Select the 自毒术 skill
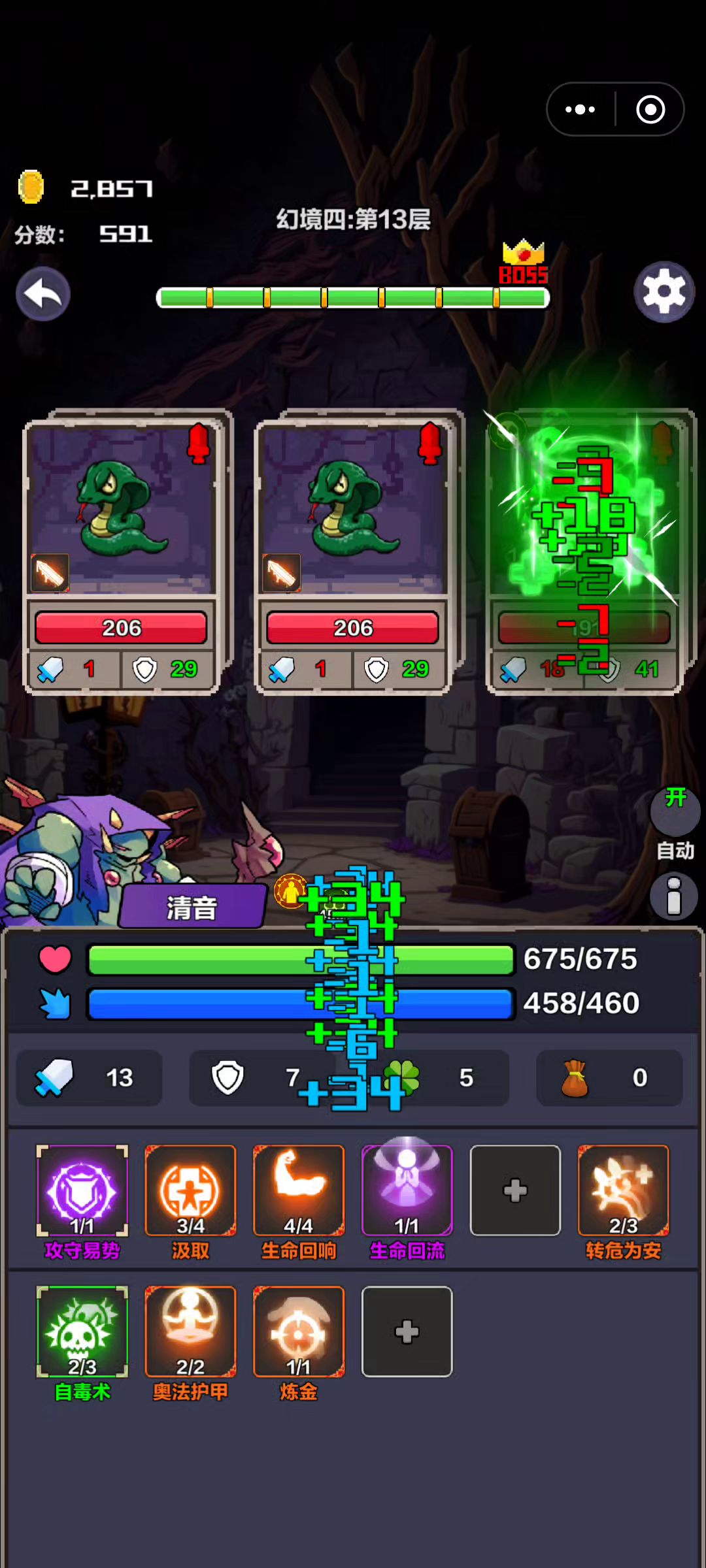The image size is (706, 1568). (82, 1331)
